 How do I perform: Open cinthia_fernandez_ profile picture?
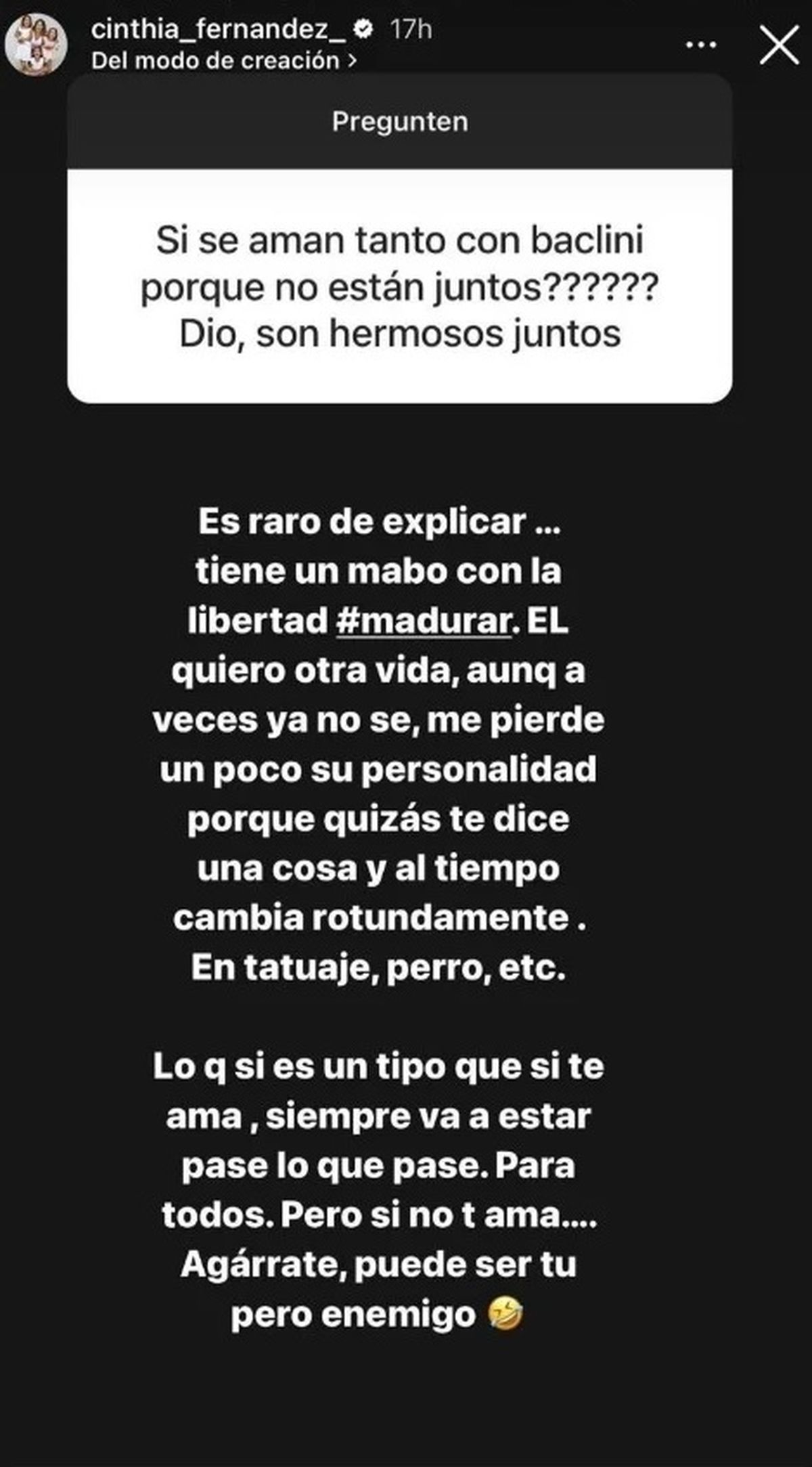click(x=36, y=45)
